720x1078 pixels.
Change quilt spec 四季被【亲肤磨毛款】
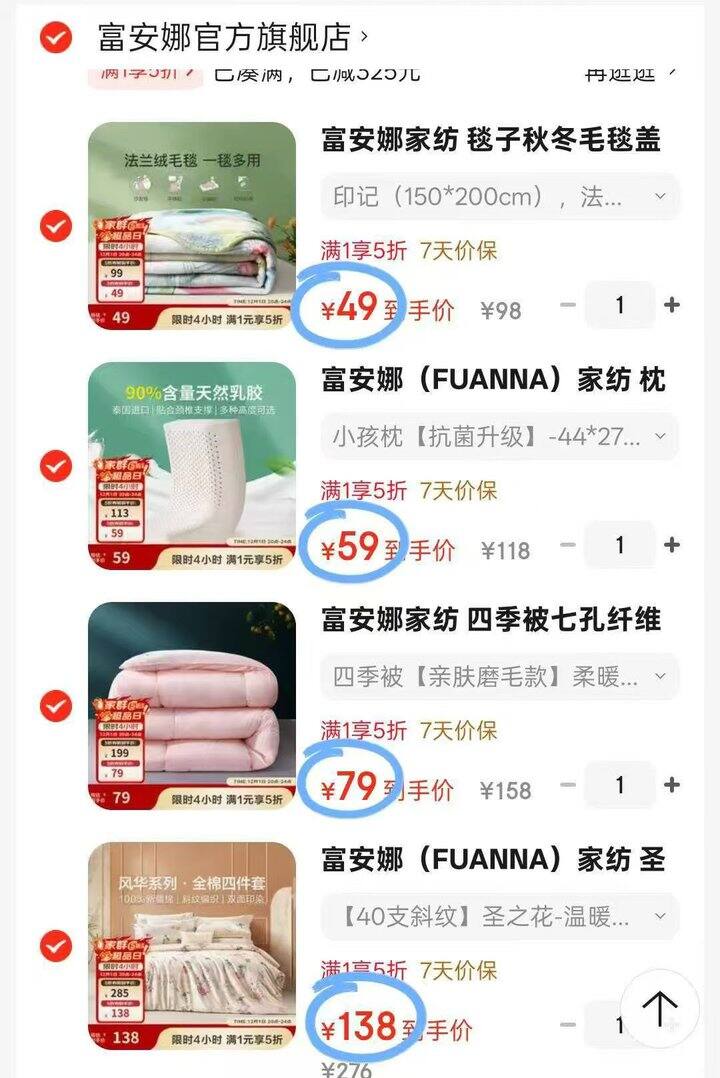click(500, 677)
